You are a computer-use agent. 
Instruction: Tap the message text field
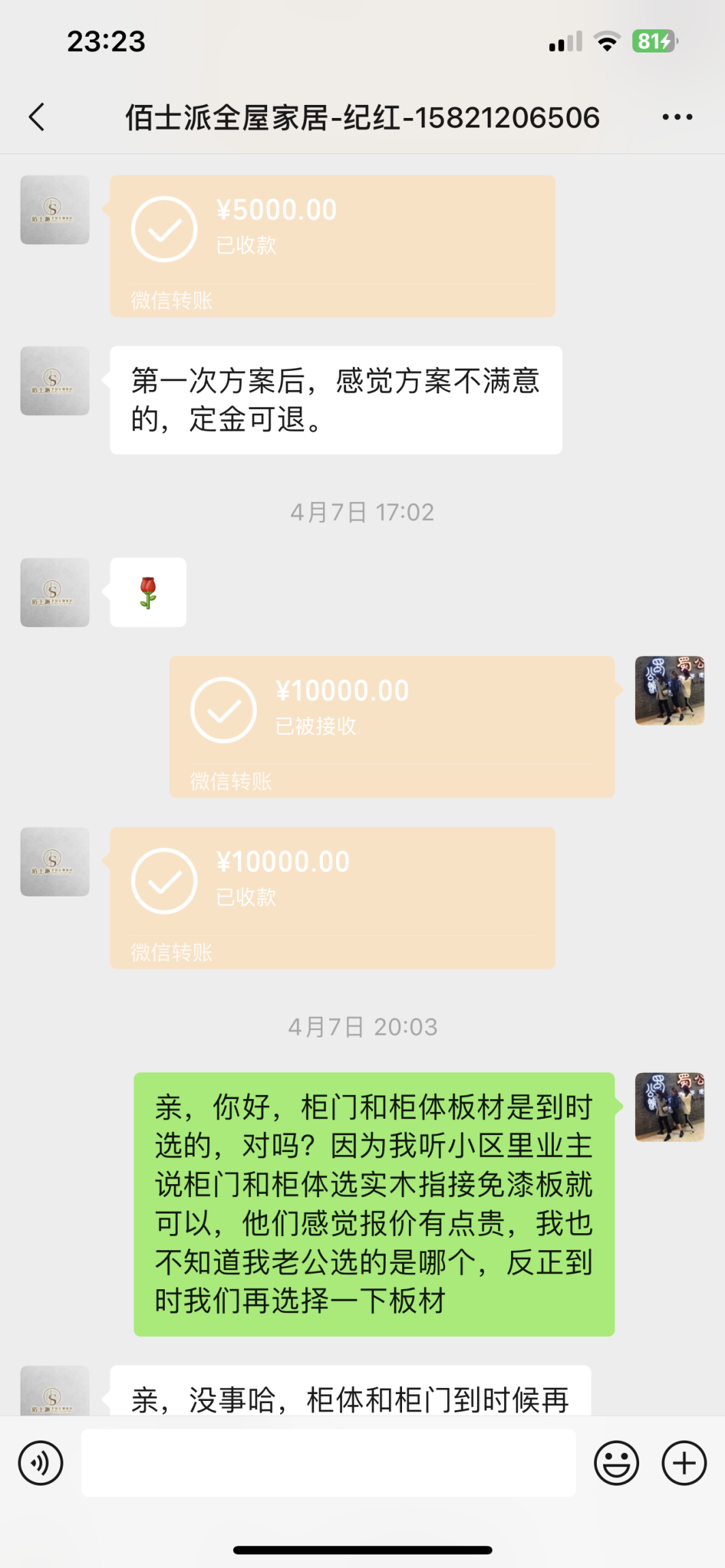[x=328, y=1463]
